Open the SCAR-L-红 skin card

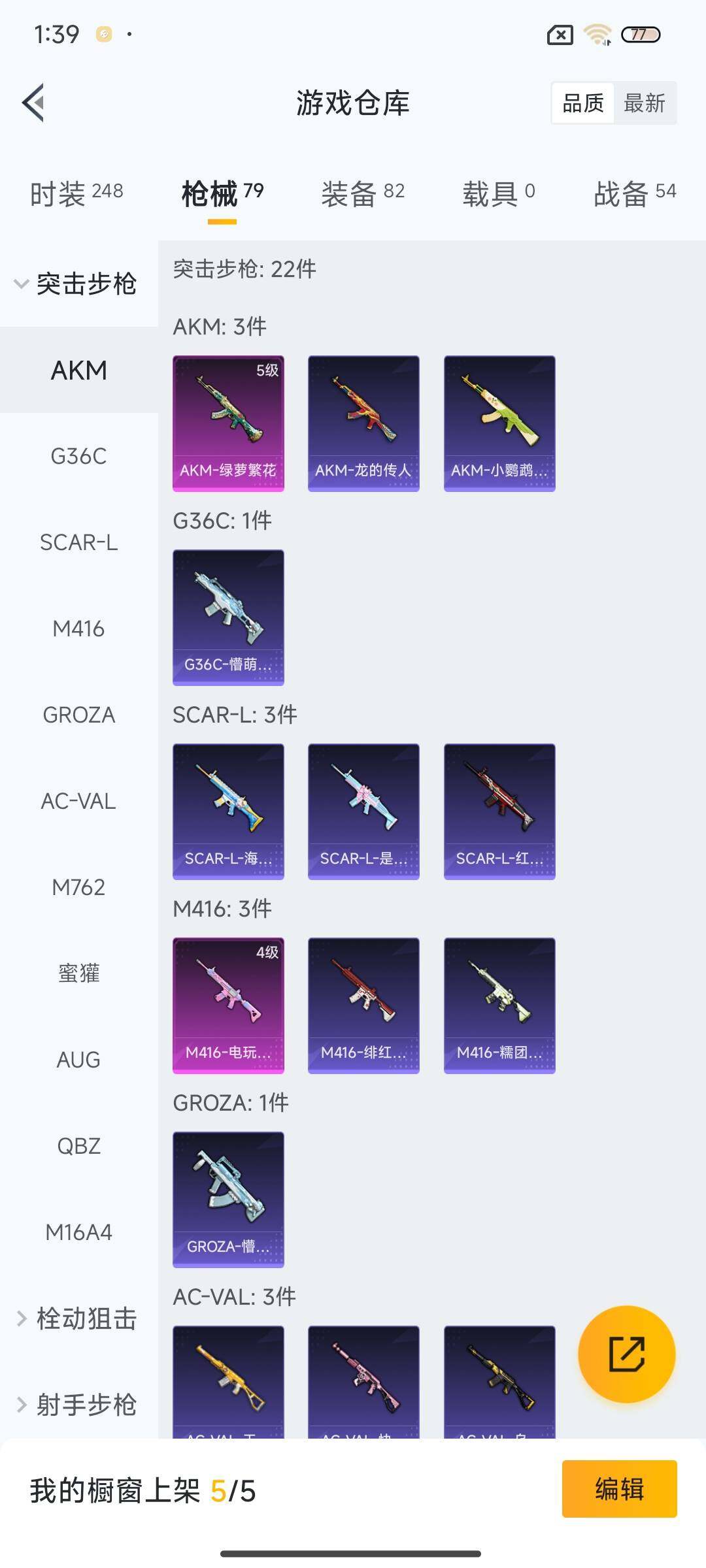(499, 810)
